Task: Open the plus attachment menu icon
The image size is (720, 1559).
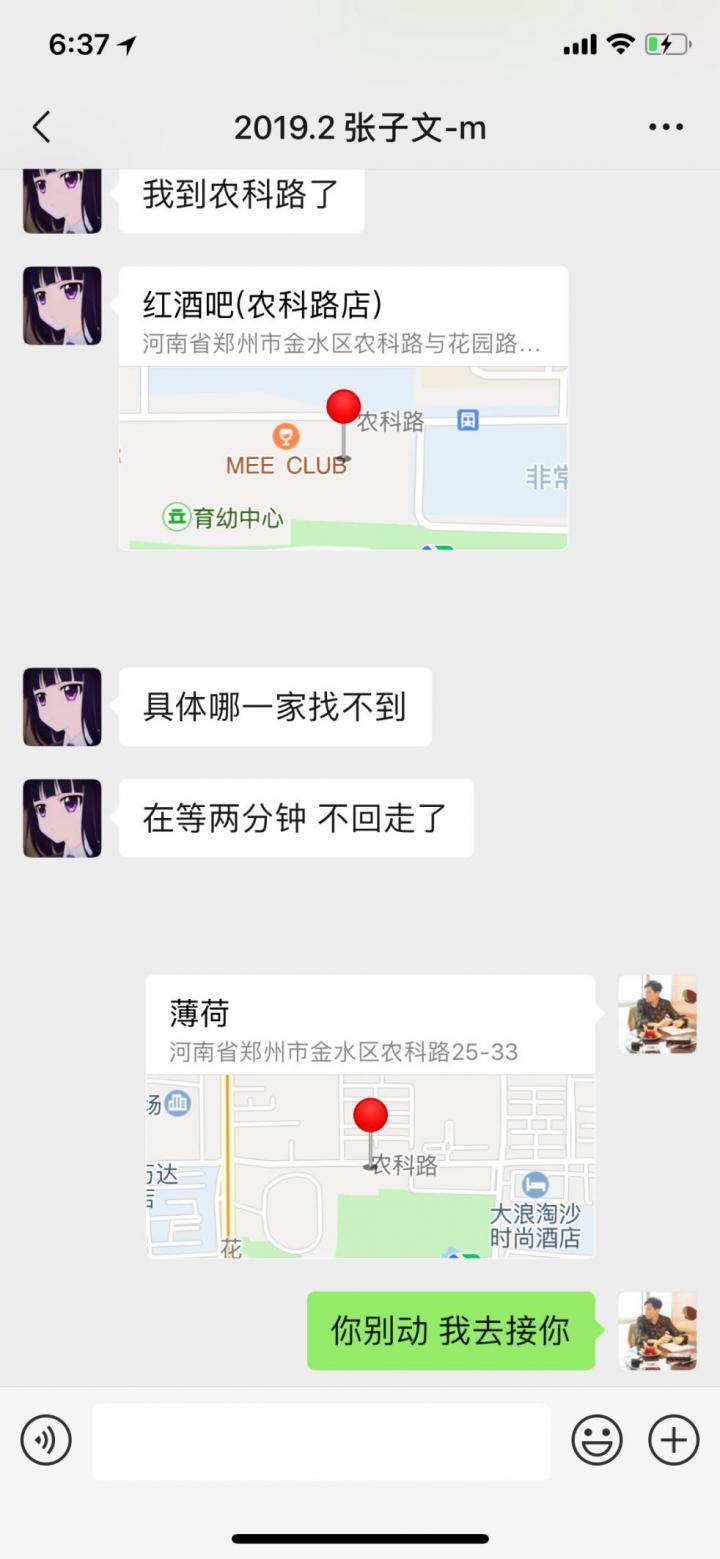Action: (672, 1441)
